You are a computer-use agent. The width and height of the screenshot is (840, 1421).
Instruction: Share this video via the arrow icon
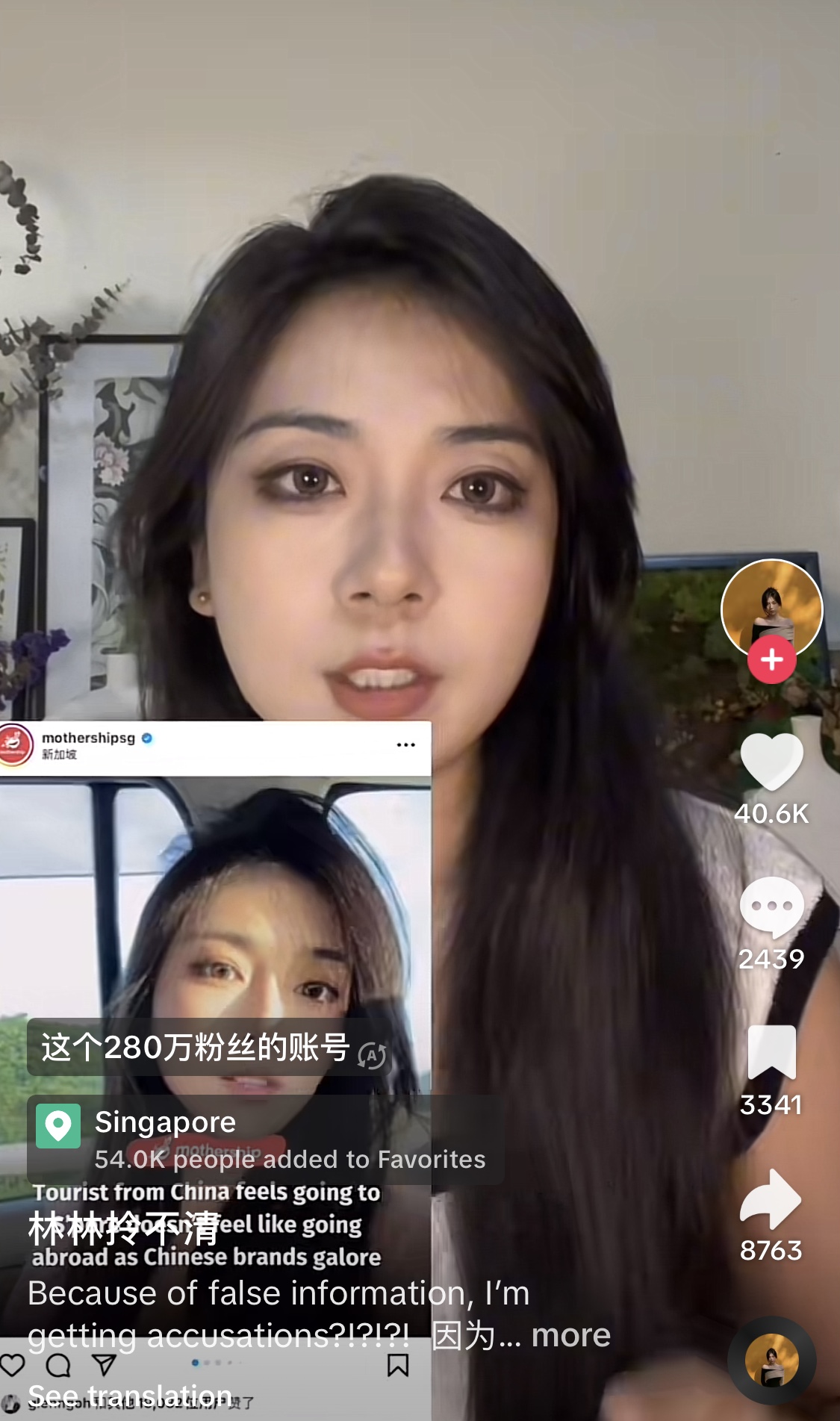tap(771, 1198)
